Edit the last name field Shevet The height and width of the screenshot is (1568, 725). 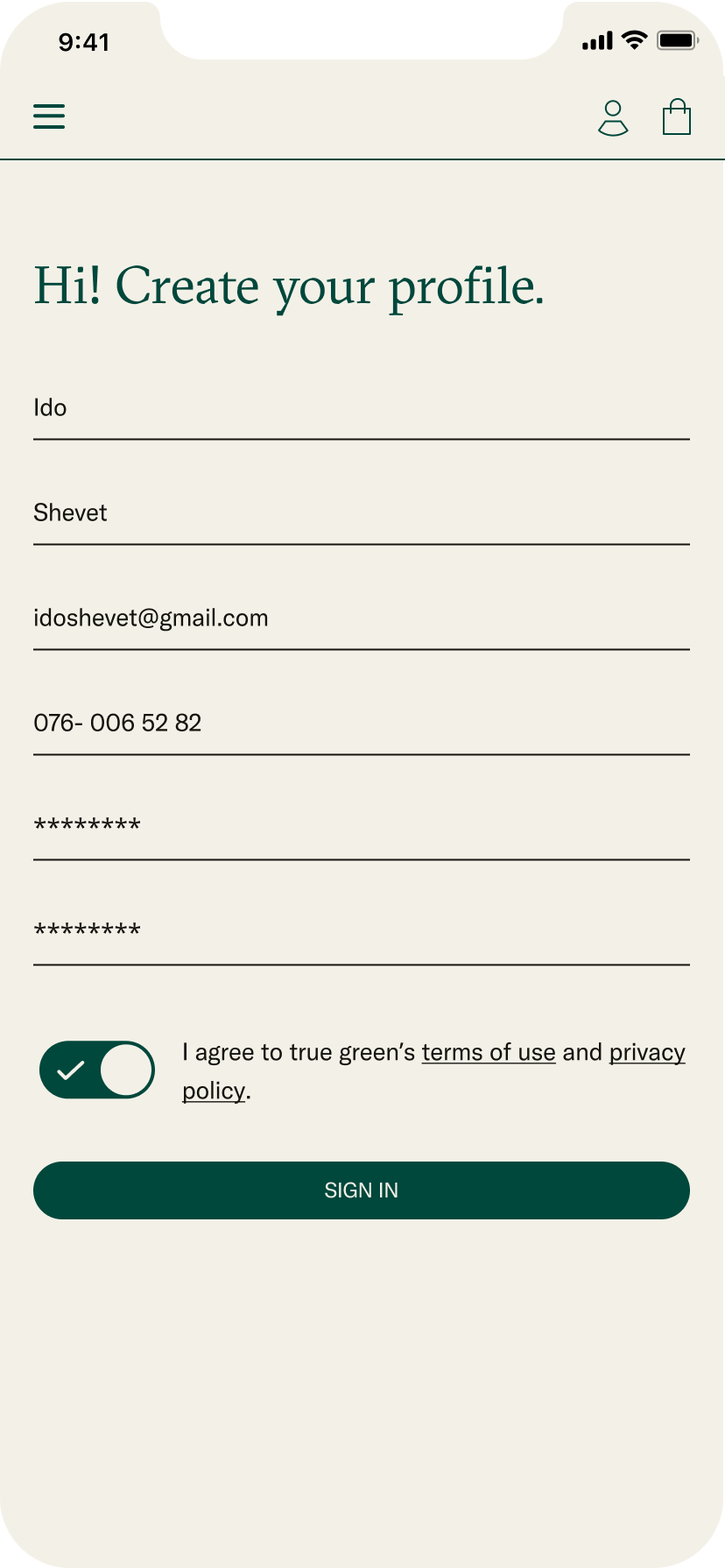[361, 513]
